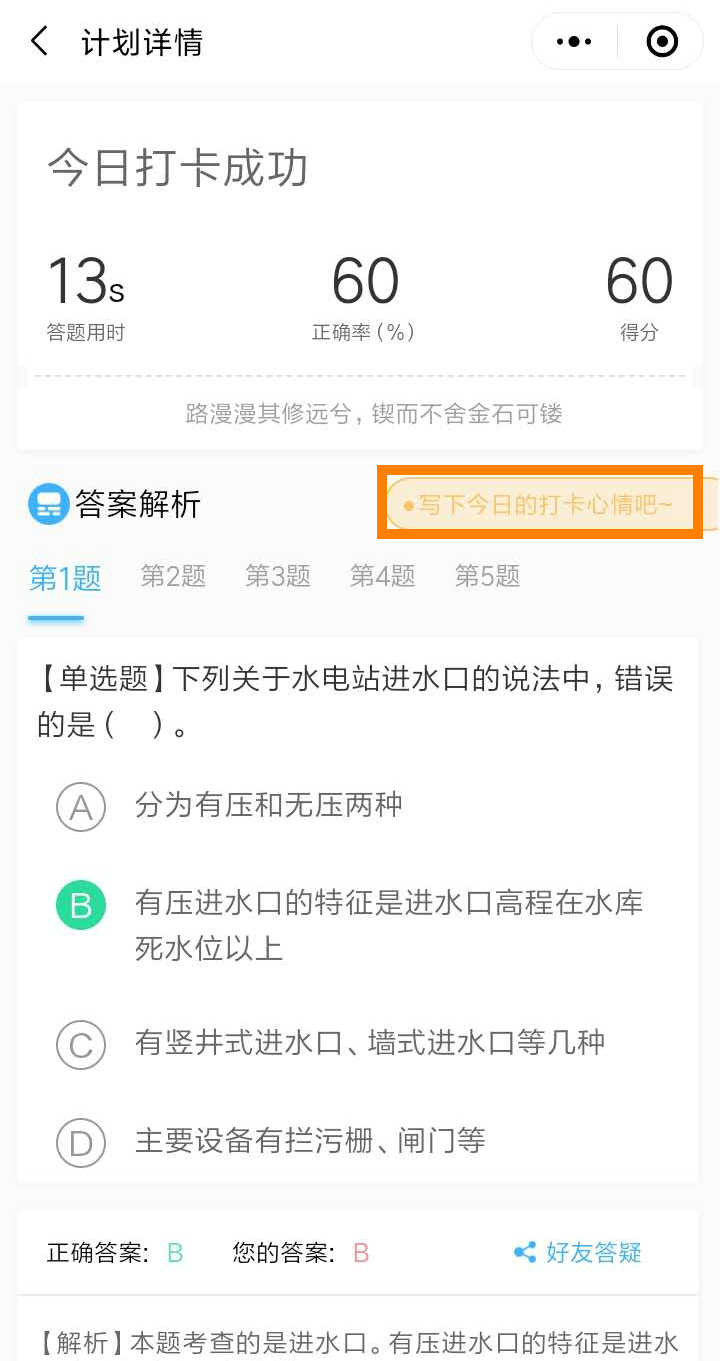Switch to 第3题 tab
The width and height of the screenshot is (720, 1361).
pyautogui.click(x=278, y=576)
